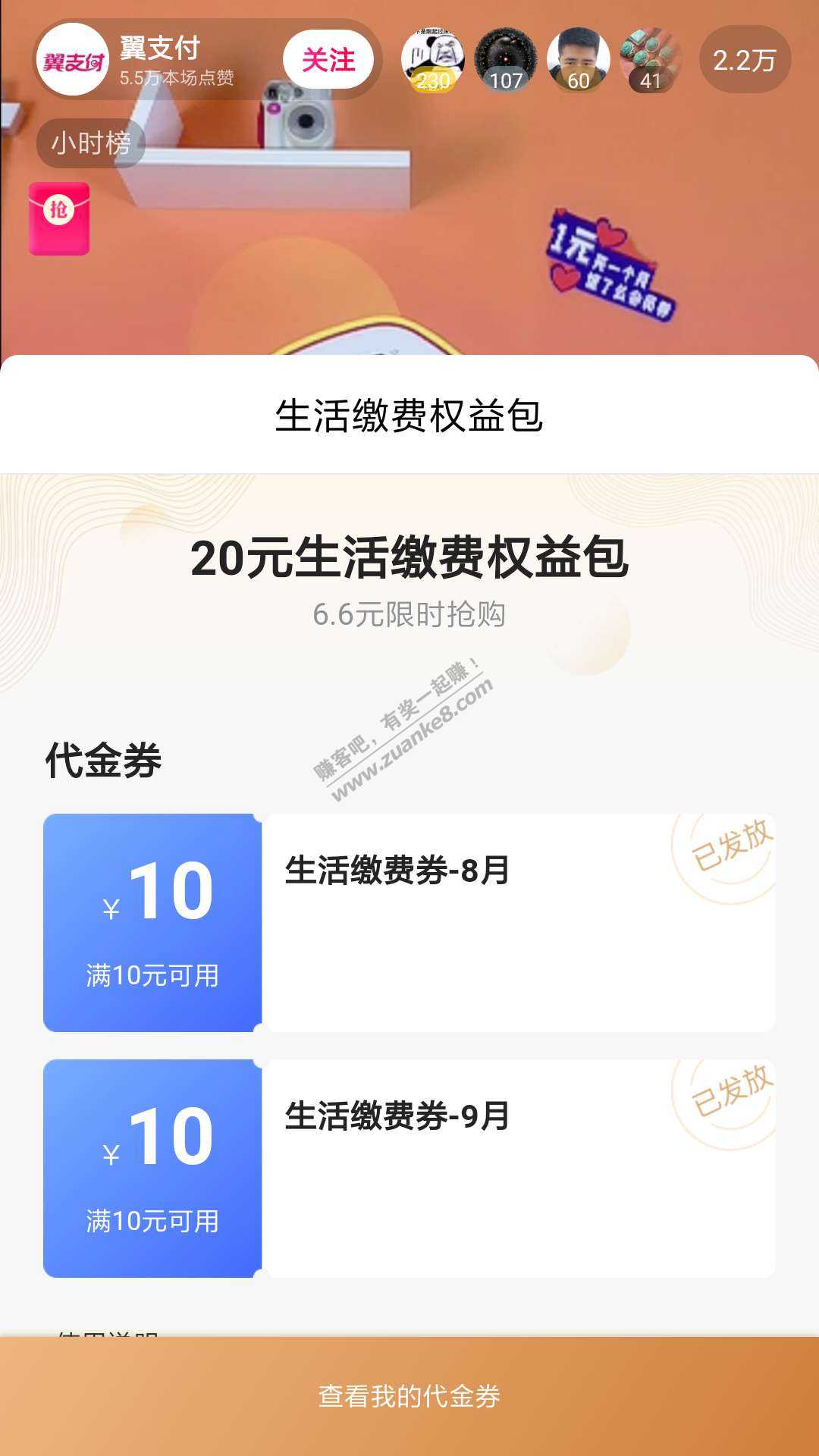Image resolution: width=819 pixels, height=1456 pixels.
Task: Open the 生活缴费券-9月 coupon card
Action: (409, 1168)
